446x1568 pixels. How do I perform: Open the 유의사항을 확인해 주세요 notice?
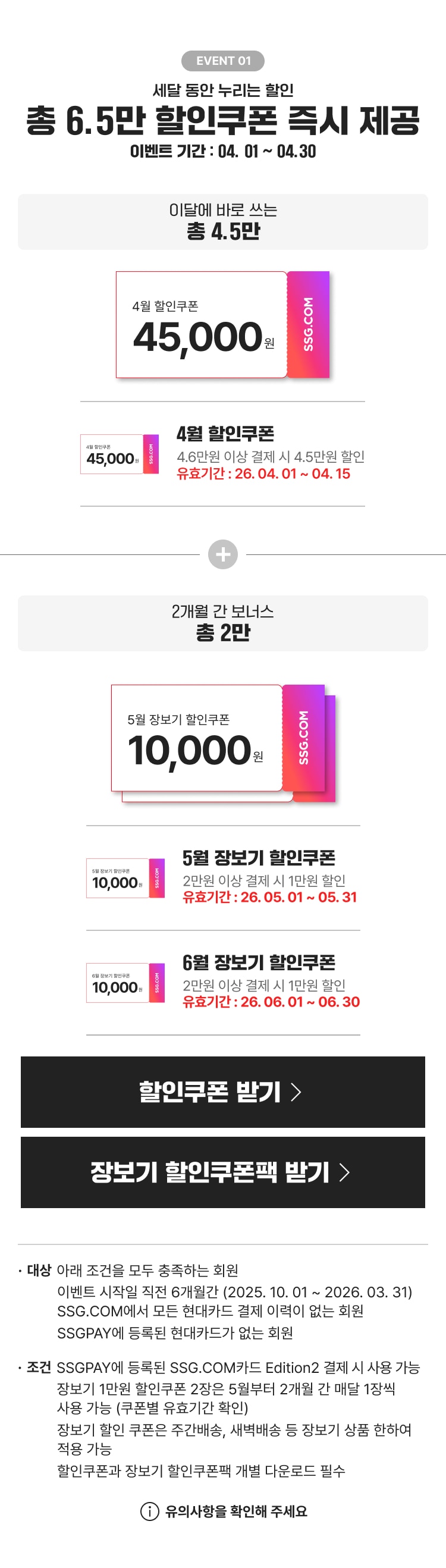(224, 1511)
